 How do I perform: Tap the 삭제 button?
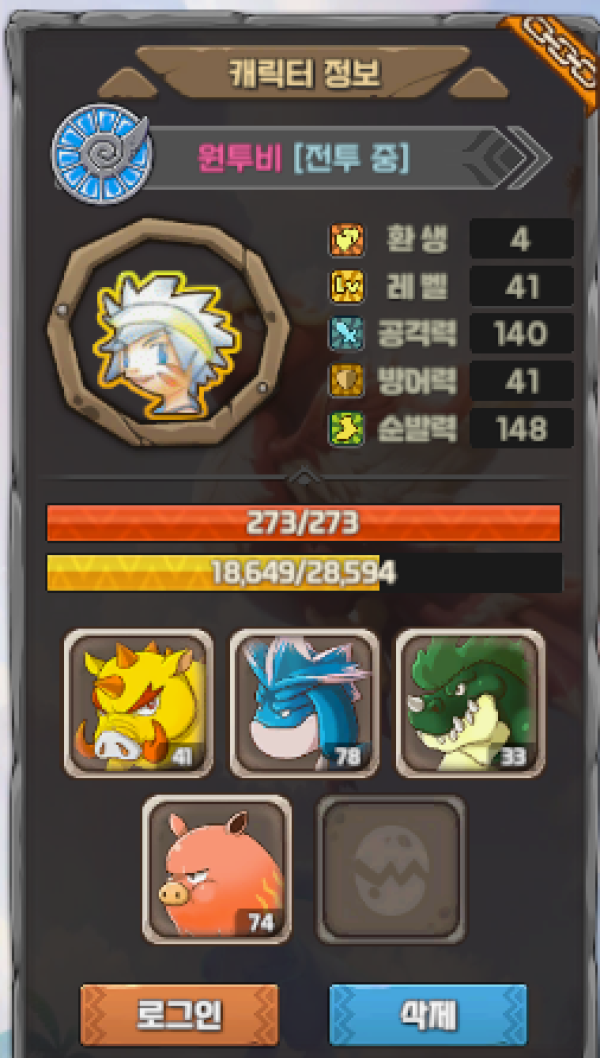pos(428,1014)
